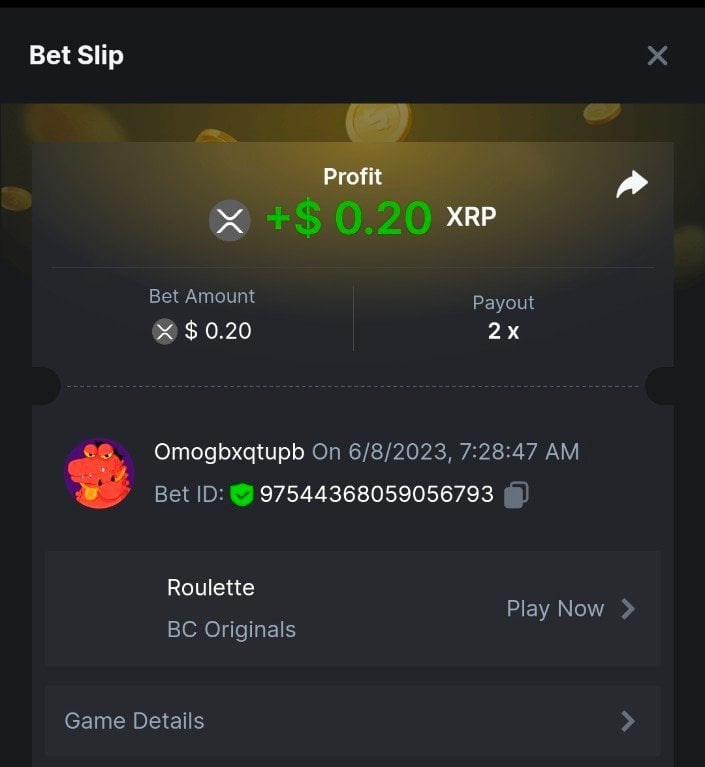Expand Game Details
This screenshot has width=705, height=767.
pos(352,721)
